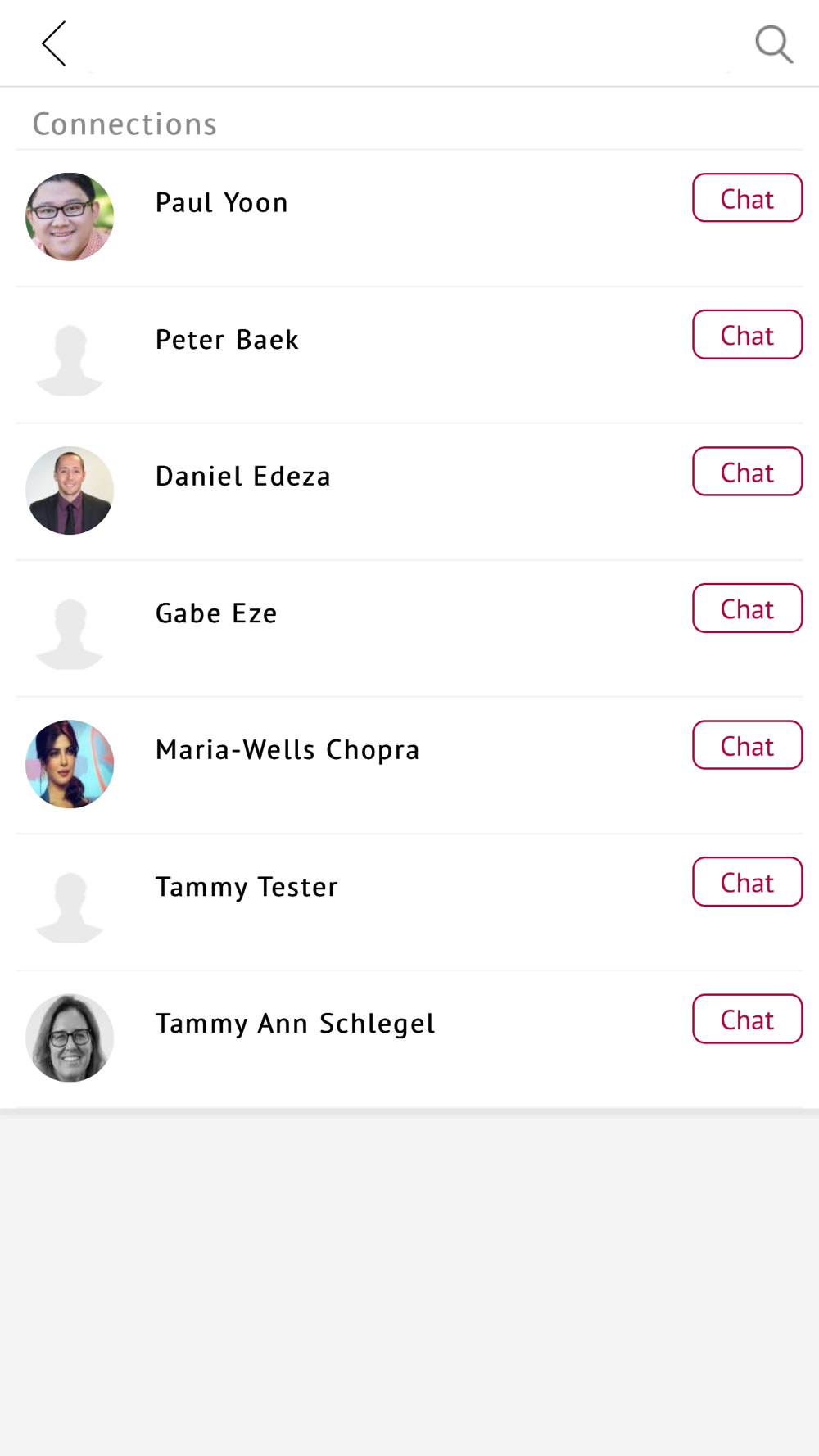Open the search magnifier icon

pos(773,44)
